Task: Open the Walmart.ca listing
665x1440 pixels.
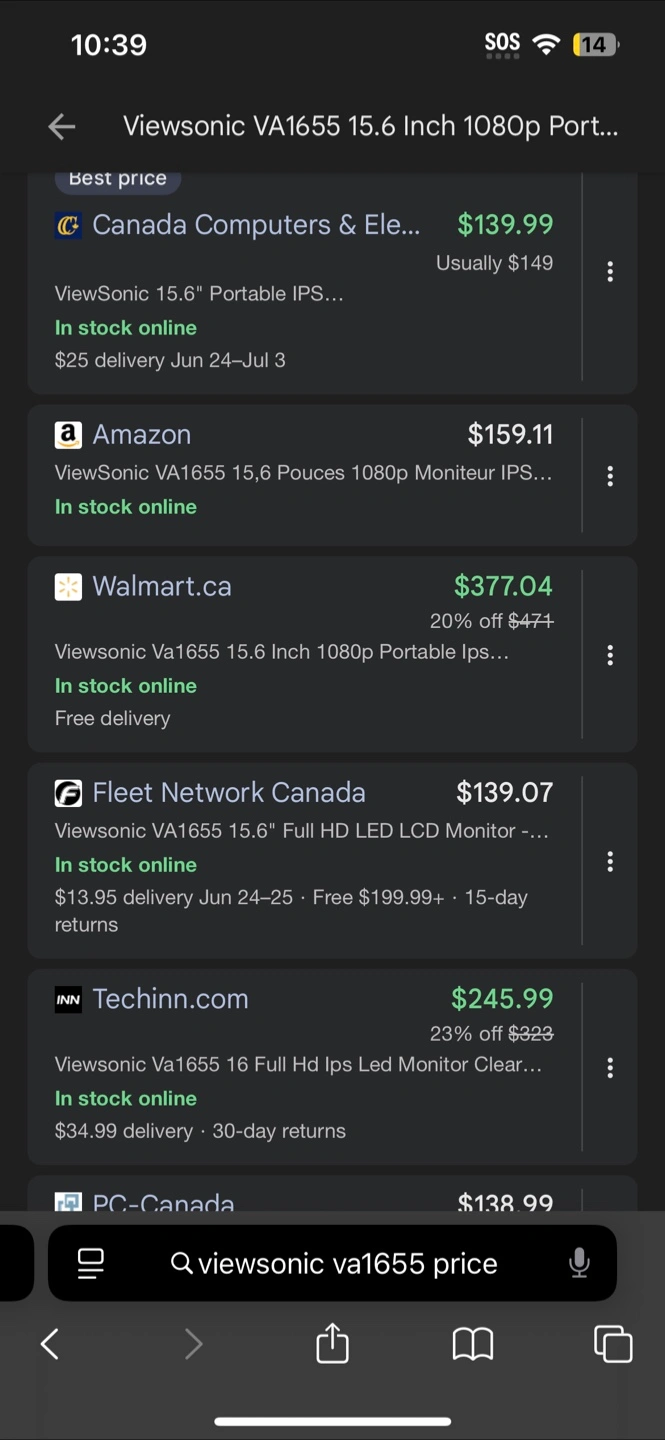Action: 304,654
